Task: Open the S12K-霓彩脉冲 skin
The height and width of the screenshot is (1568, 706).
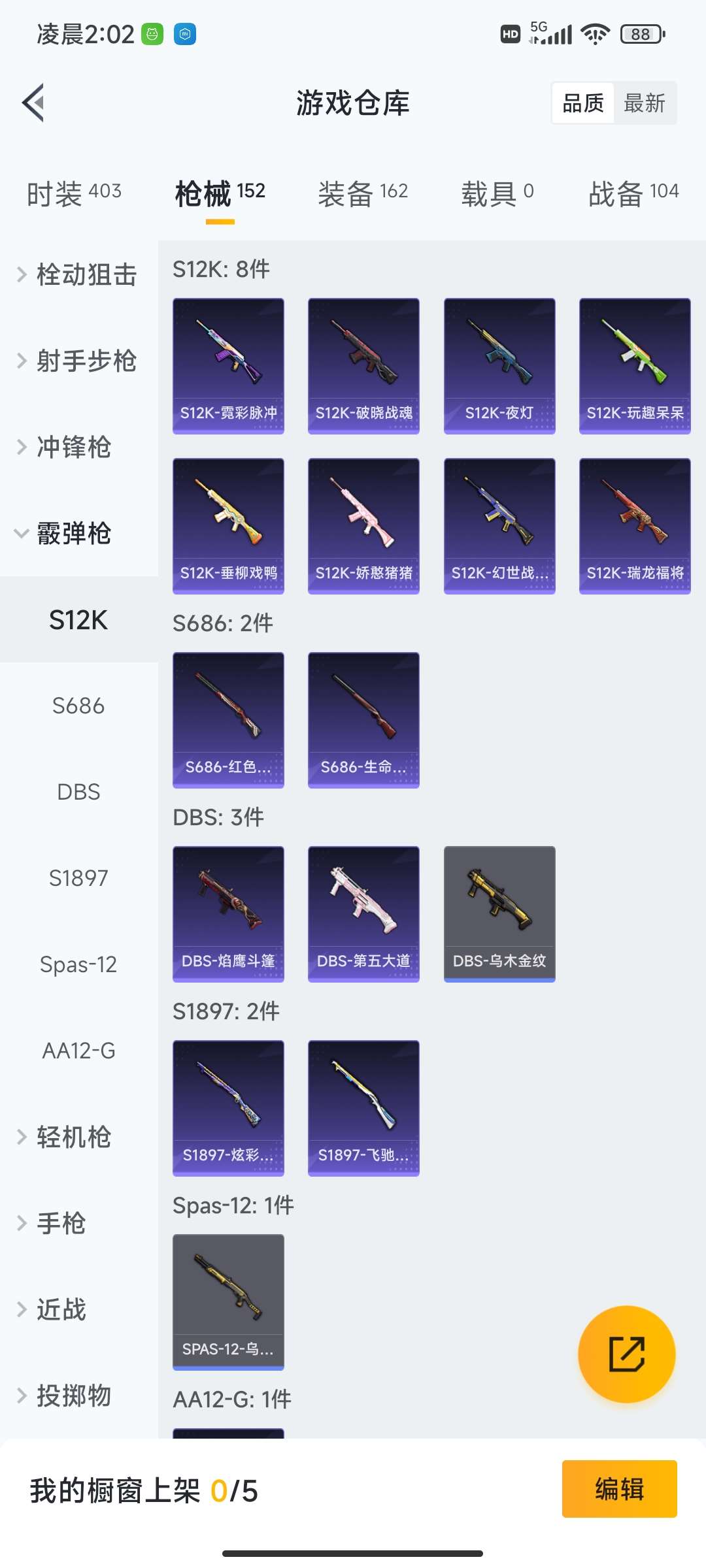Action: tap(228, 366)
